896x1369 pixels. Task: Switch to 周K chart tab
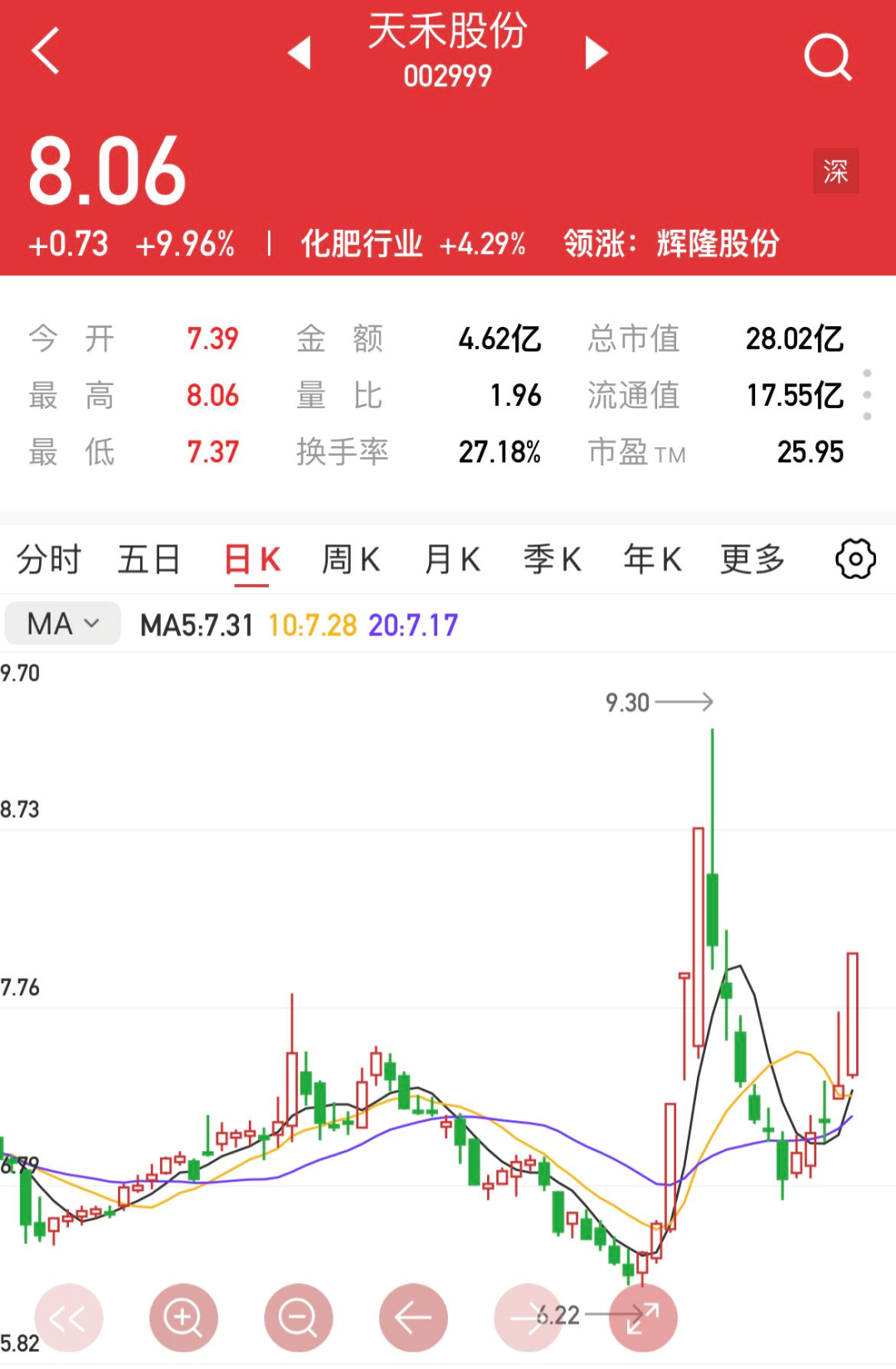(x=351, y=560)
